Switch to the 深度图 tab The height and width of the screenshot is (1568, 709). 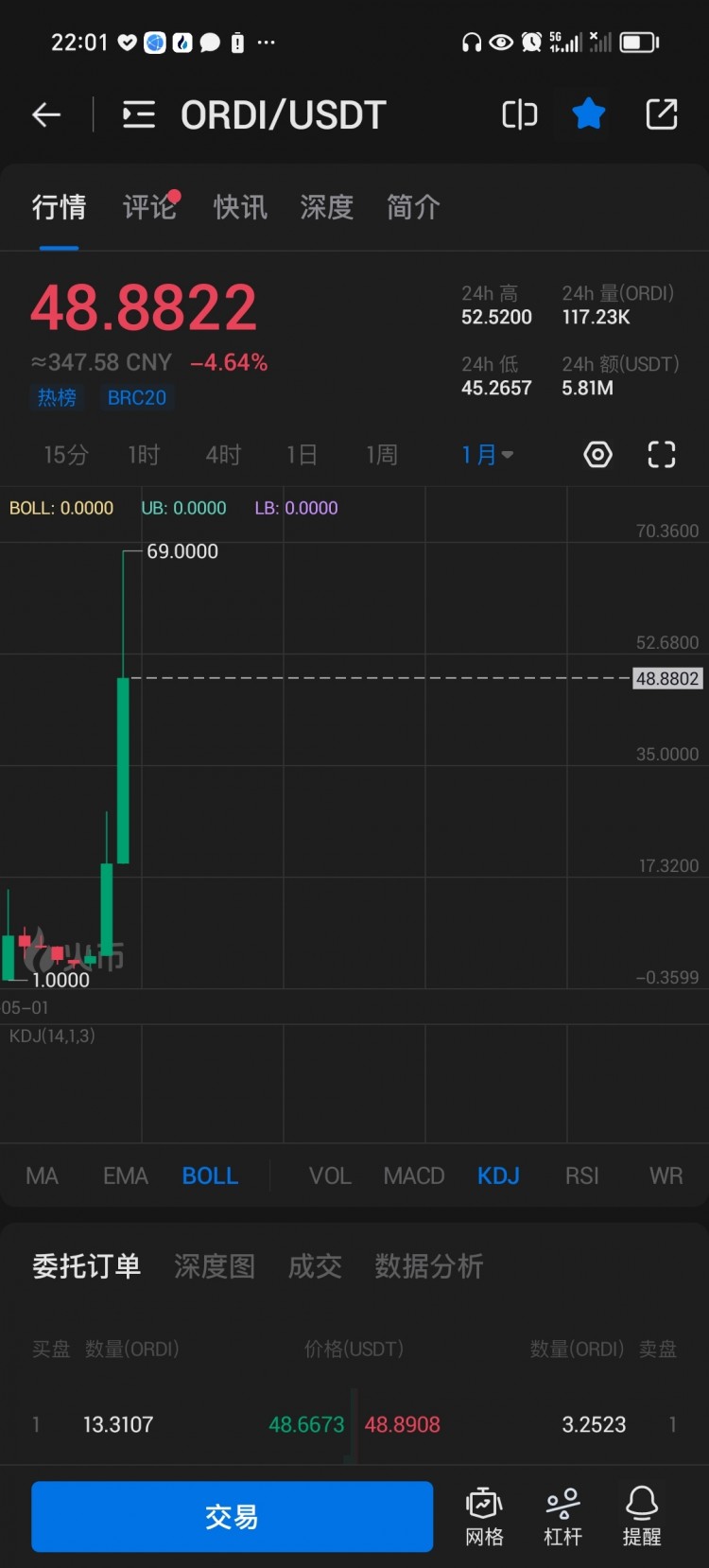tap(215, 1265)
